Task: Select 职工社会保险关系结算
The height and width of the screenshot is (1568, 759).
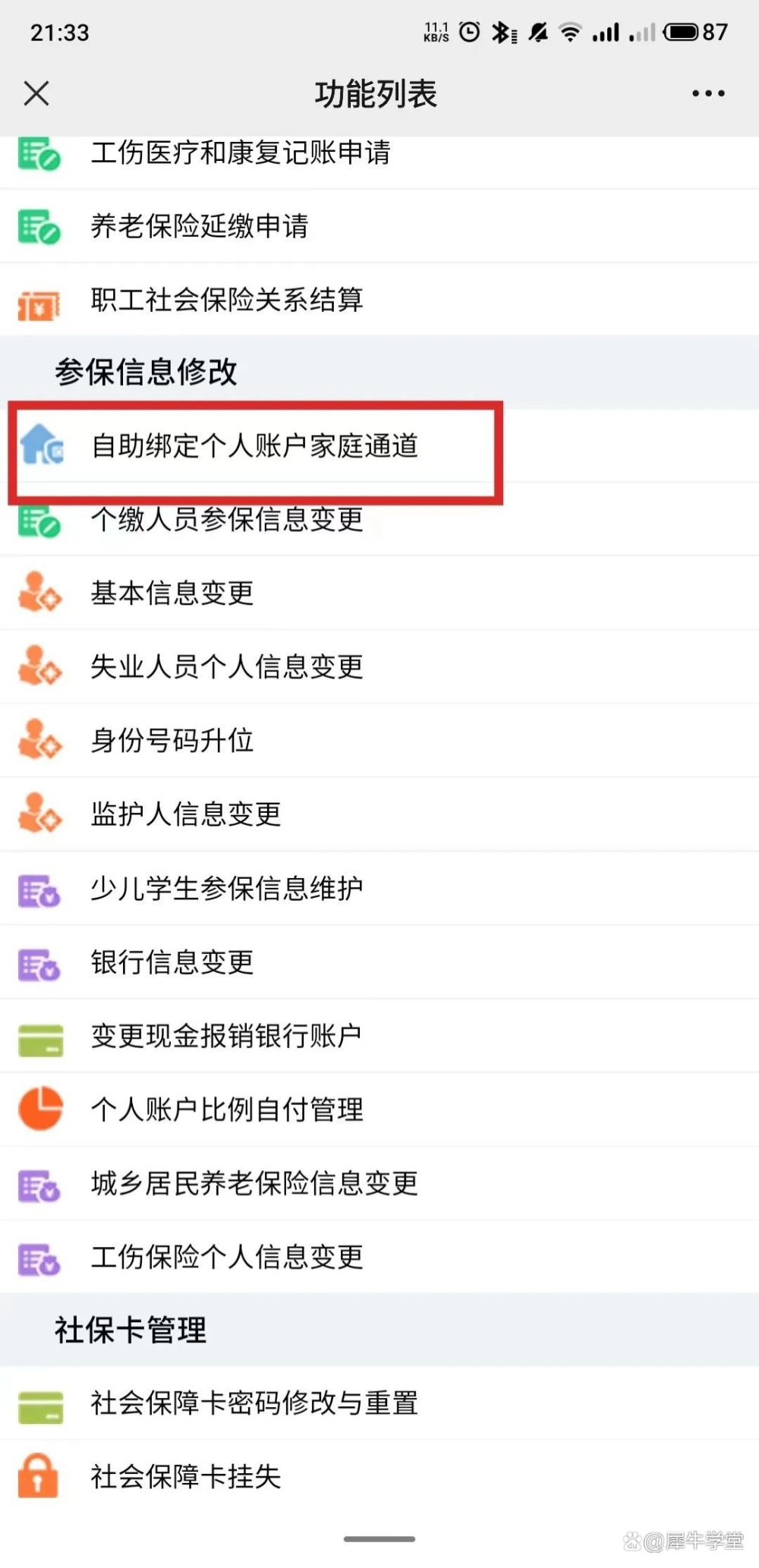Action: click(227, 300)
